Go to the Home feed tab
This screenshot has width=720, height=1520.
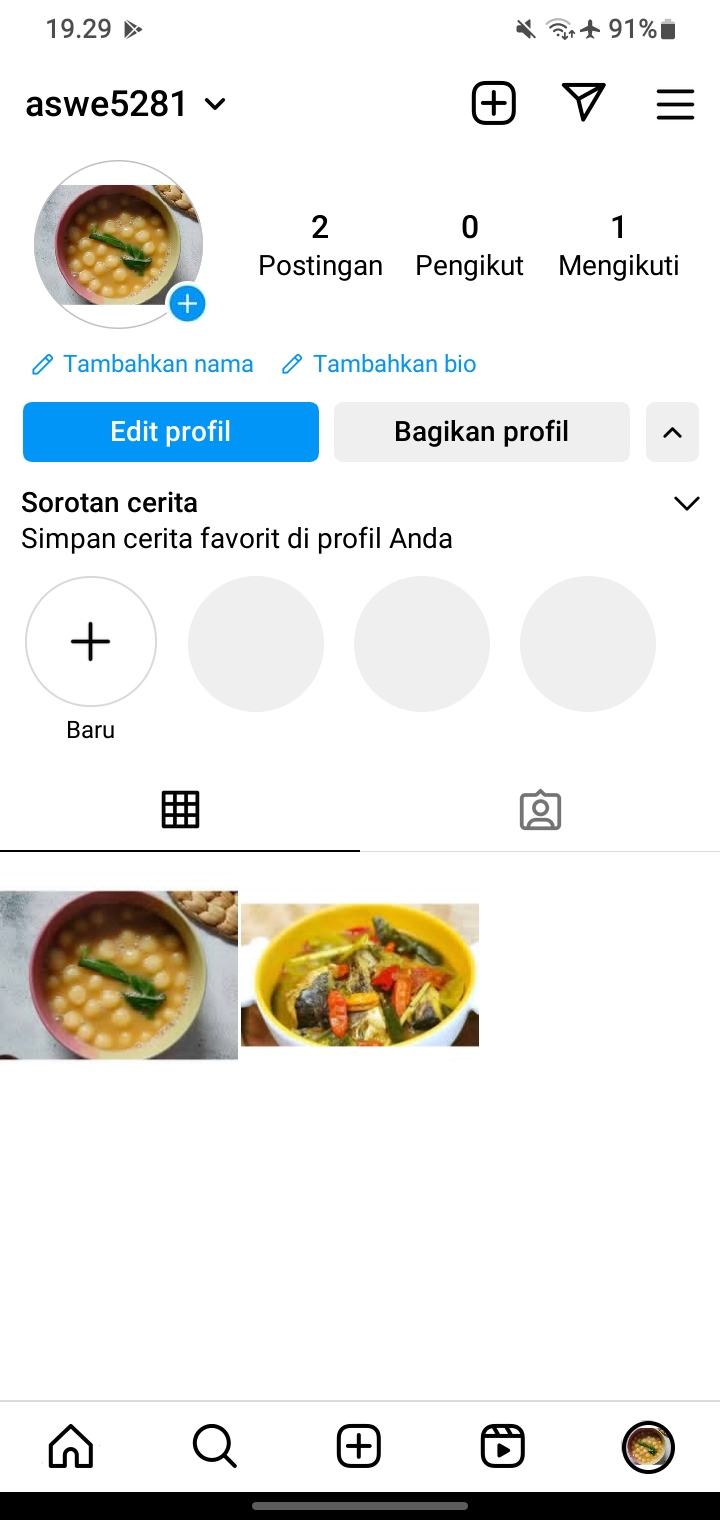pos(71,1446)
